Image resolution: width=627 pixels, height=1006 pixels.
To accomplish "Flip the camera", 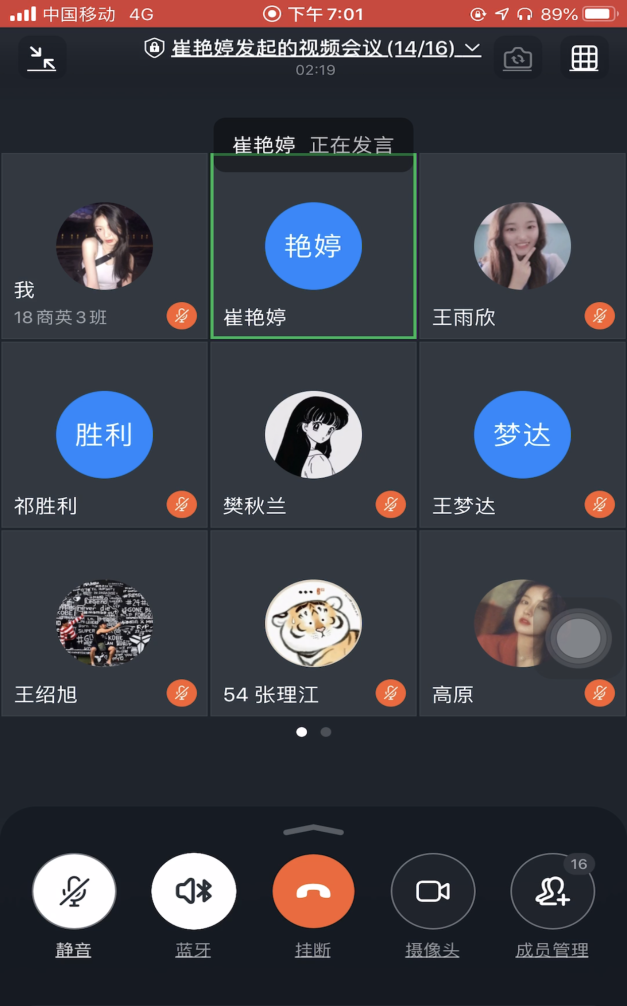I will (x=517, y=58).
